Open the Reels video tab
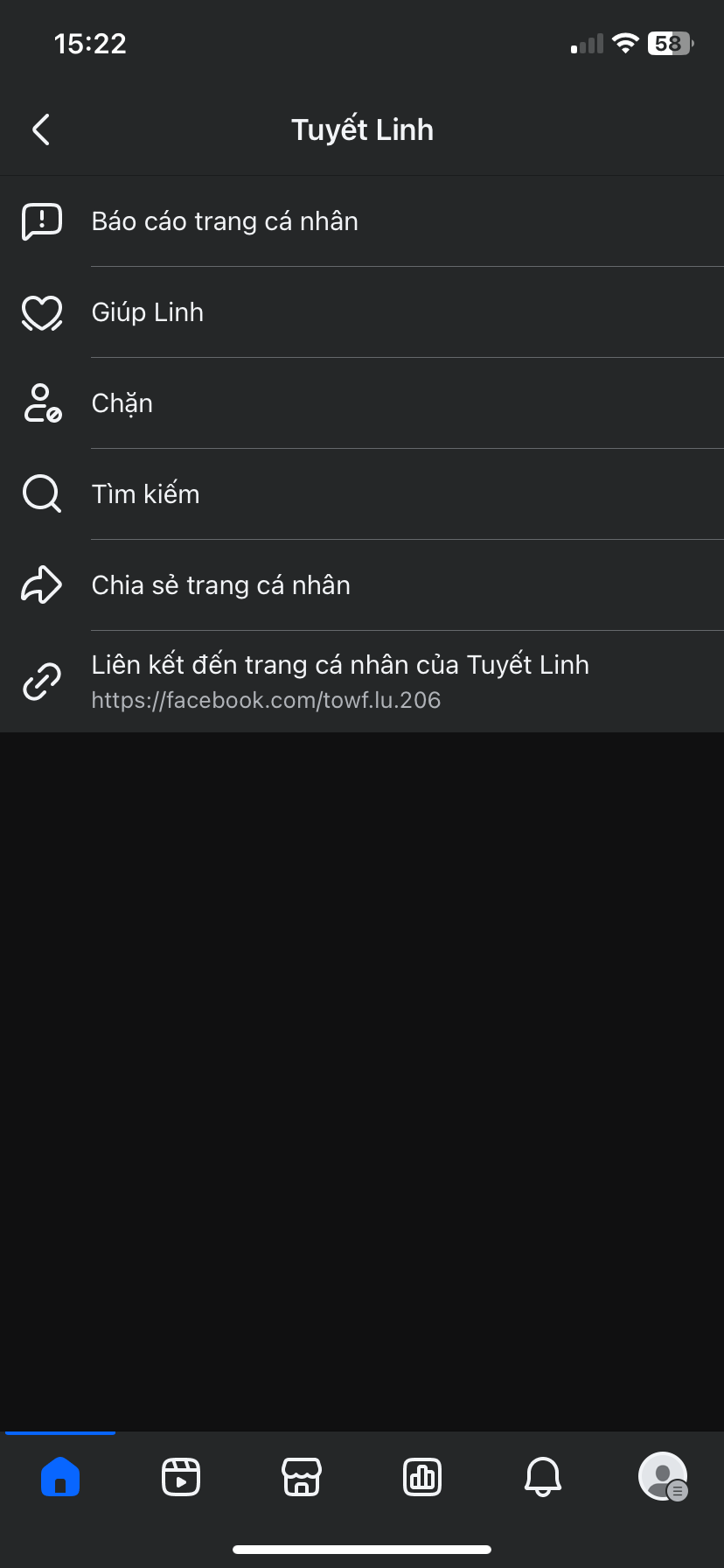Image resolution: width=724 pixels, height=1568 pixels. coord(181,1477)
